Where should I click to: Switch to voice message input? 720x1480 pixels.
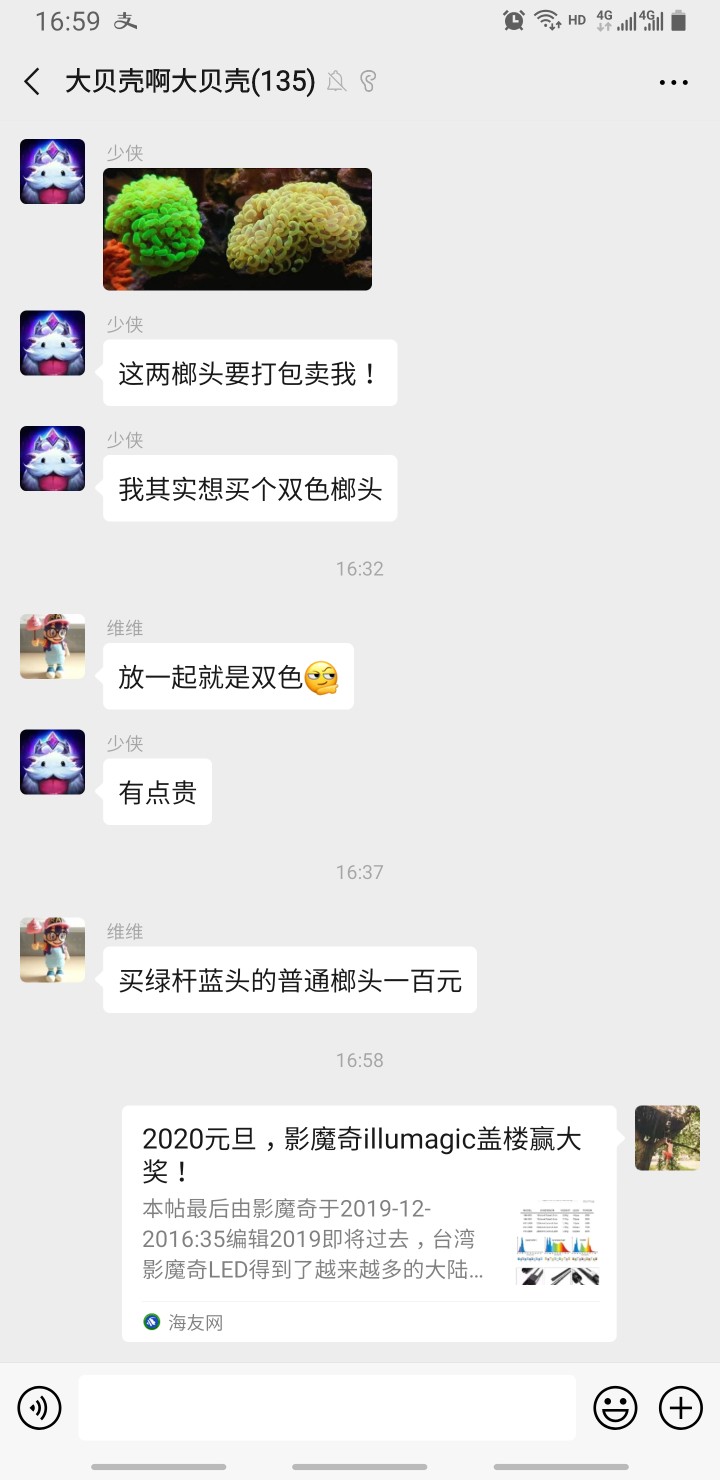pyautogui.click(x=40, y=1408)
